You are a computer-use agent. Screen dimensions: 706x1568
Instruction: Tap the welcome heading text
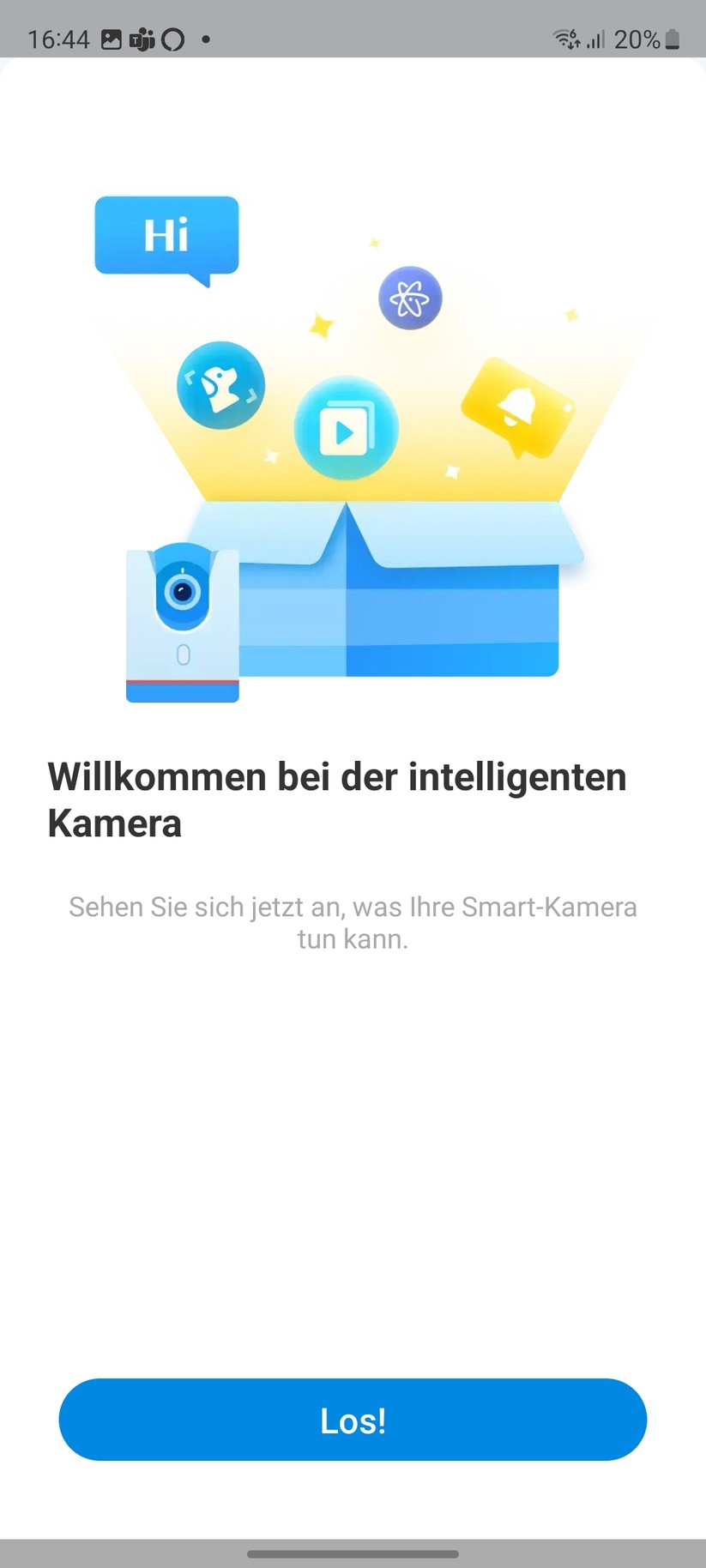click(337, 799)
